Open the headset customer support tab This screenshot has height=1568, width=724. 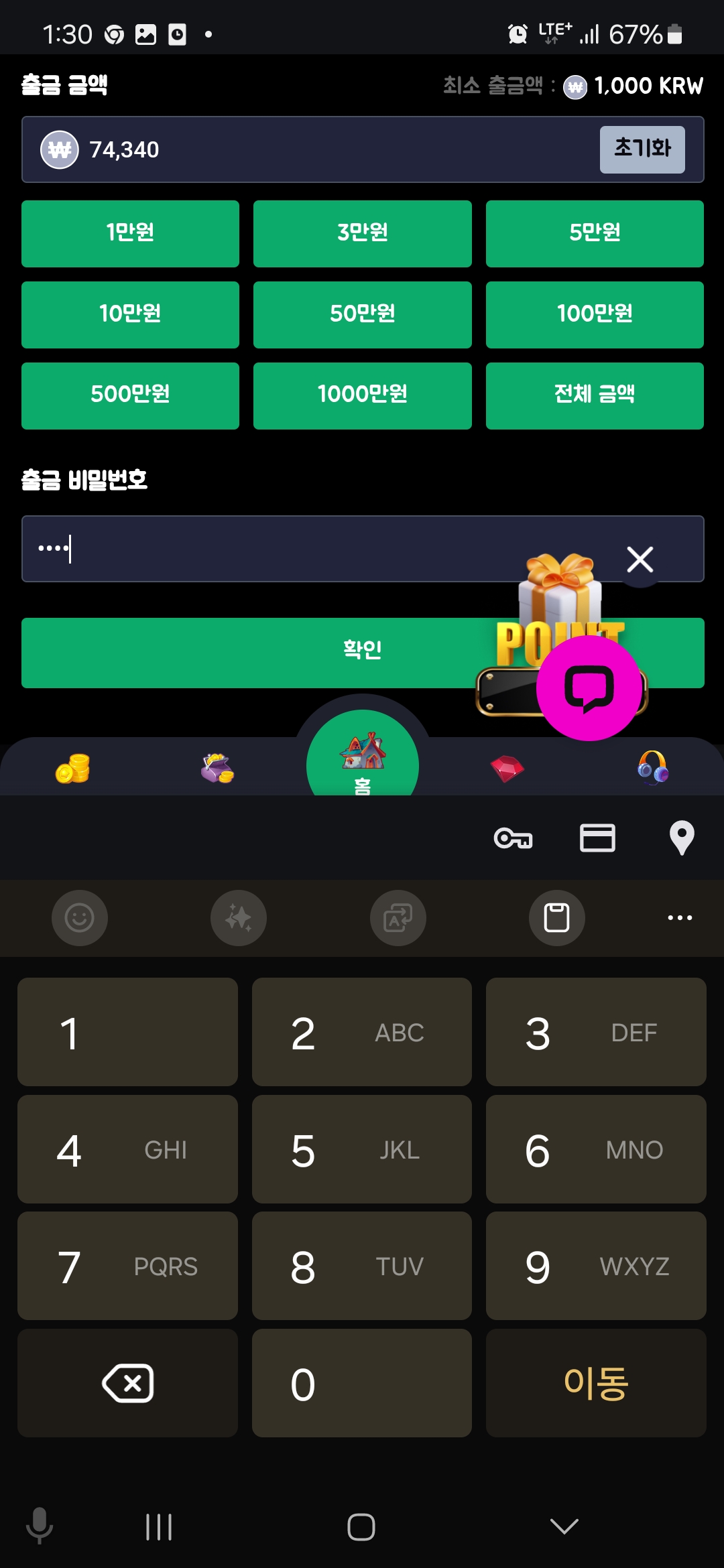pyautogui.click(x=652, y=768)
